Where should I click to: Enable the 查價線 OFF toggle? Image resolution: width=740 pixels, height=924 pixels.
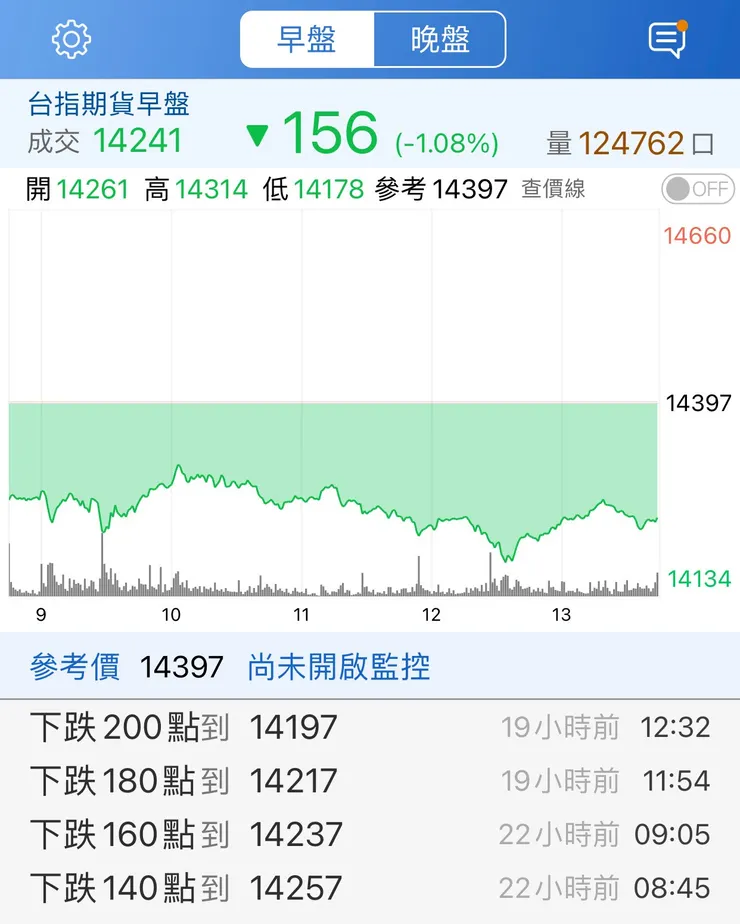pyautogui.click(x=696, y=188)
